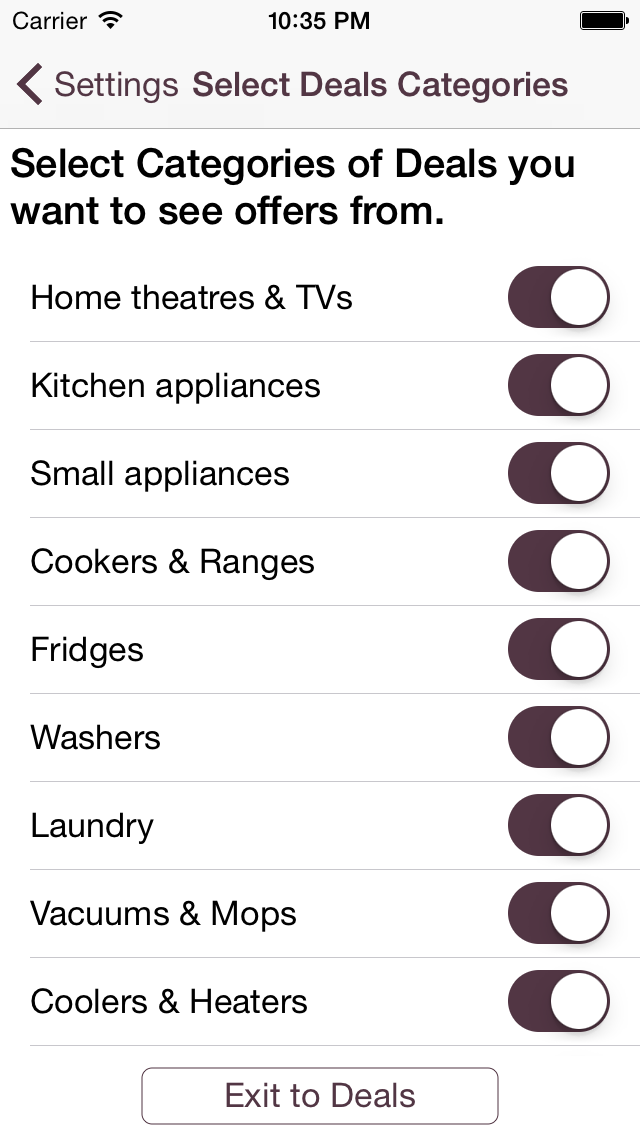Disable Kitchen appliances deals
The height and width of the screenshot is (1136, 640).
click(558, 385)
